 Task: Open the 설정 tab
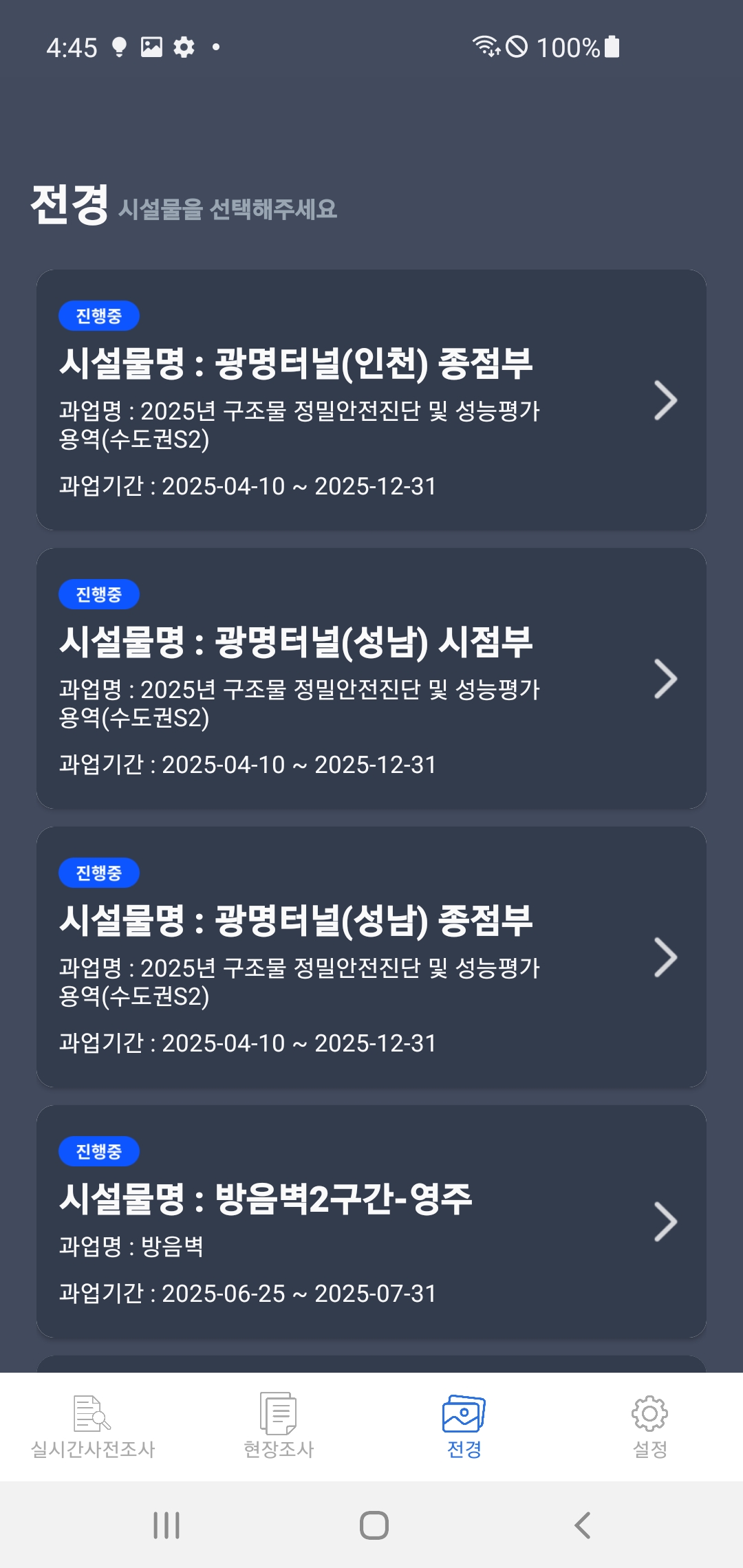650,1426
